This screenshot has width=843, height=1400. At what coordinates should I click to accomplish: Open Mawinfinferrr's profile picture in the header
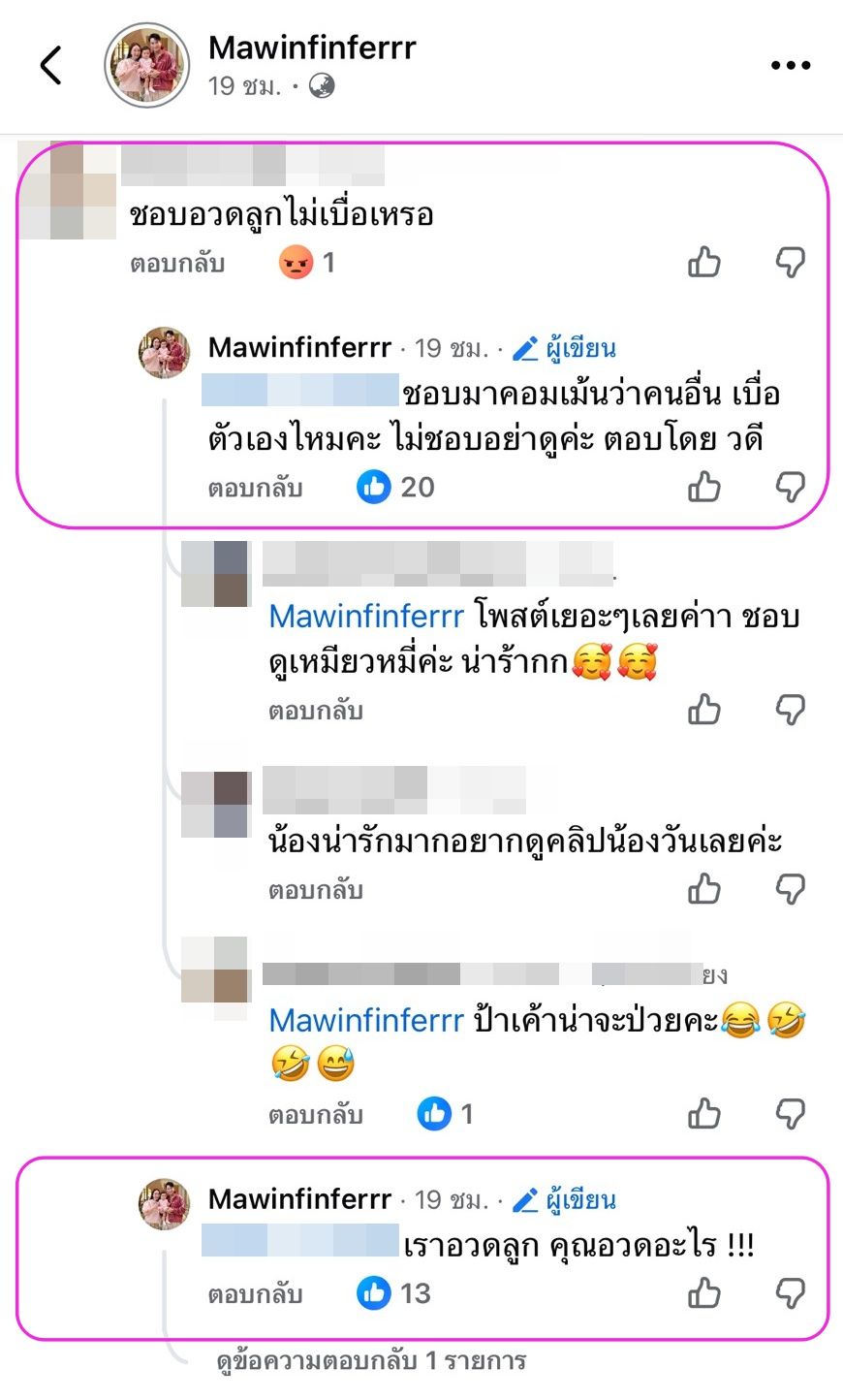pyautogui.click(x=145, y=66)
